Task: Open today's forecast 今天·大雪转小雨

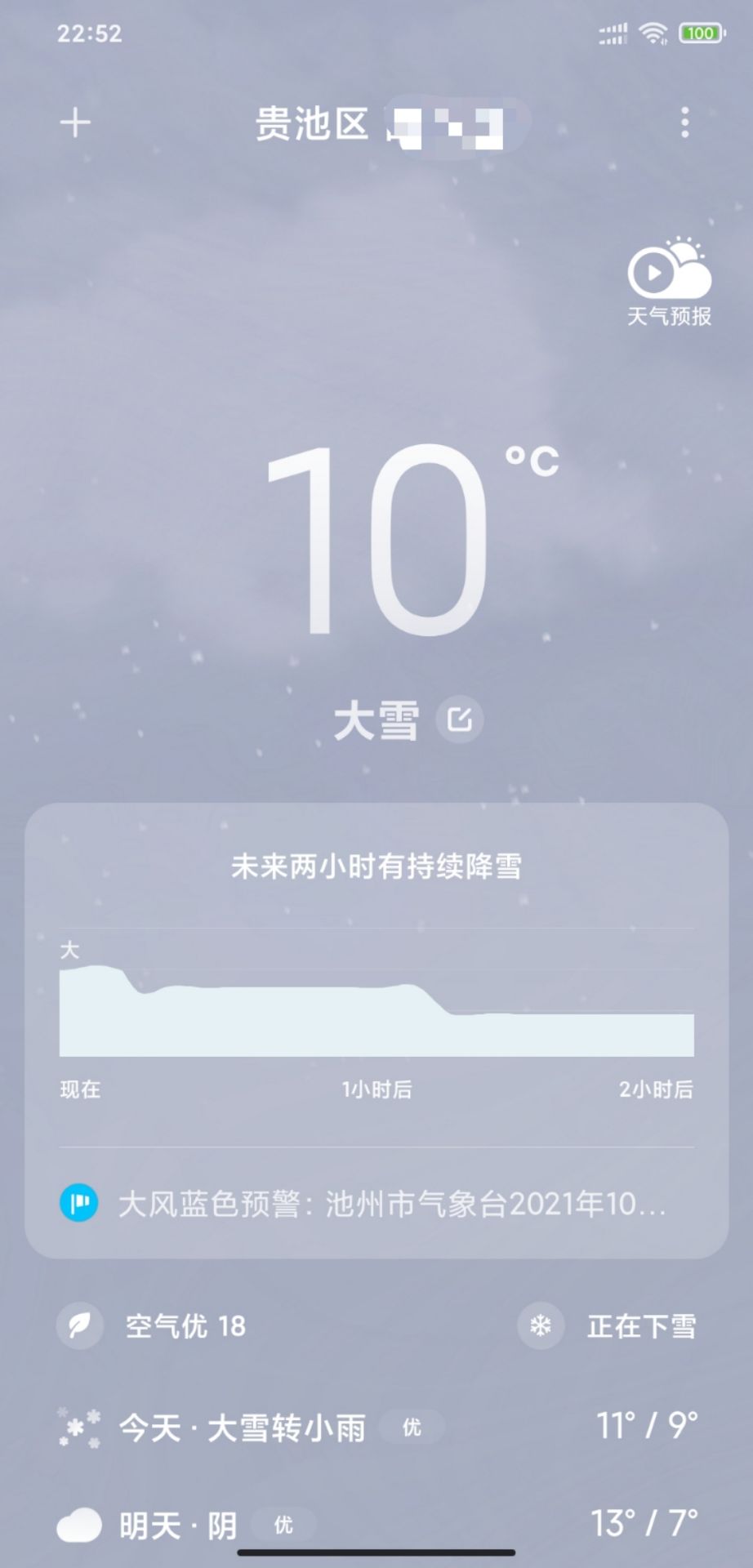Action: tap(376, 1428)
